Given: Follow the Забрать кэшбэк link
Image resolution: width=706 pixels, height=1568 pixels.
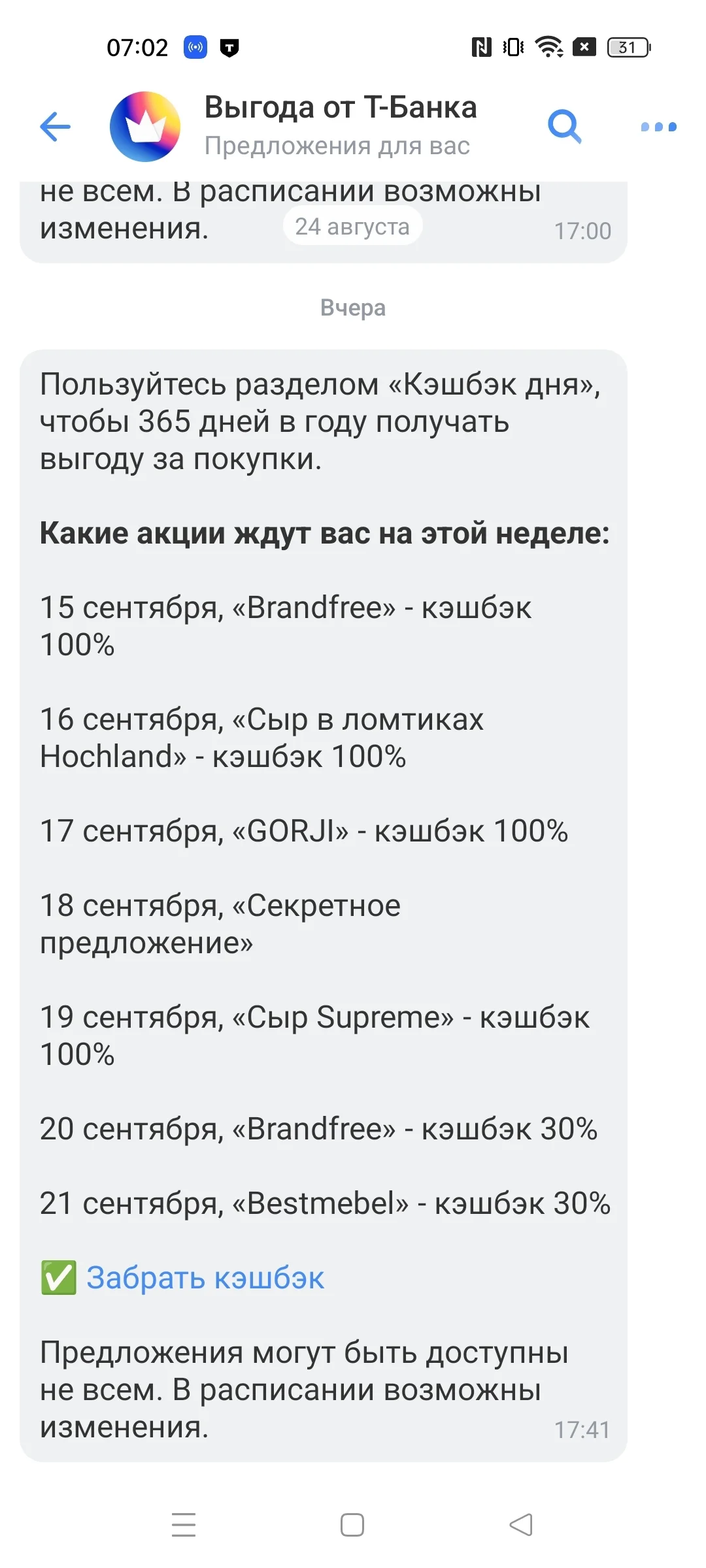Looking at the screenshot, I should point(205,1278).
